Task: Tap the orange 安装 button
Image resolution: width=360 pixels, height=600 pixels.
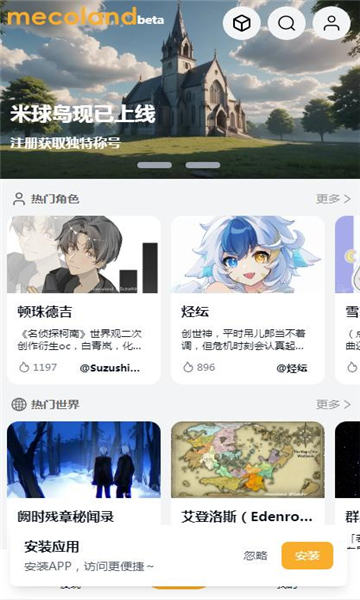Action: point(307,556)
